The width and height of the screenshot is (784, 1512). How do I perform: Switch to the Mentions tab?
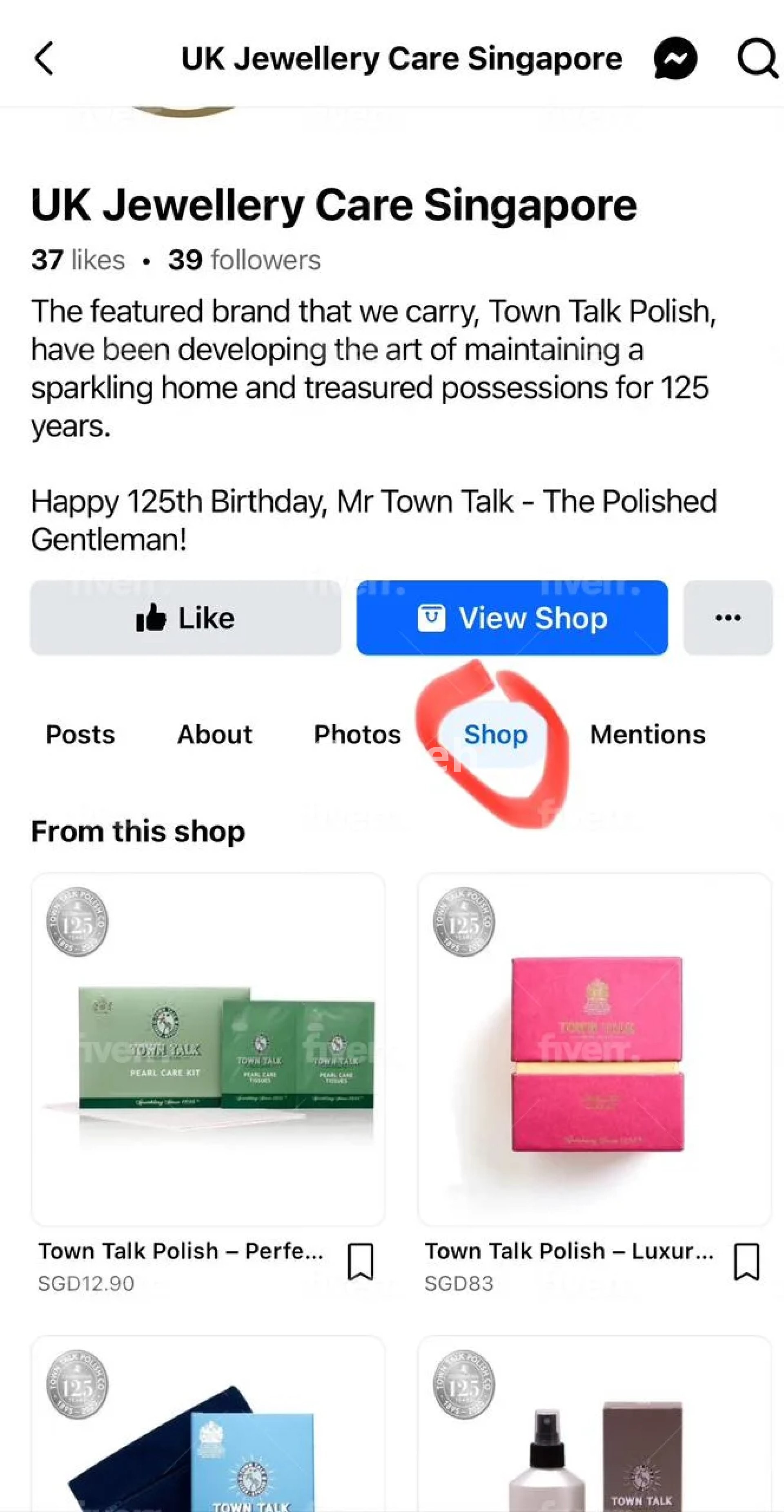point(647,734)
